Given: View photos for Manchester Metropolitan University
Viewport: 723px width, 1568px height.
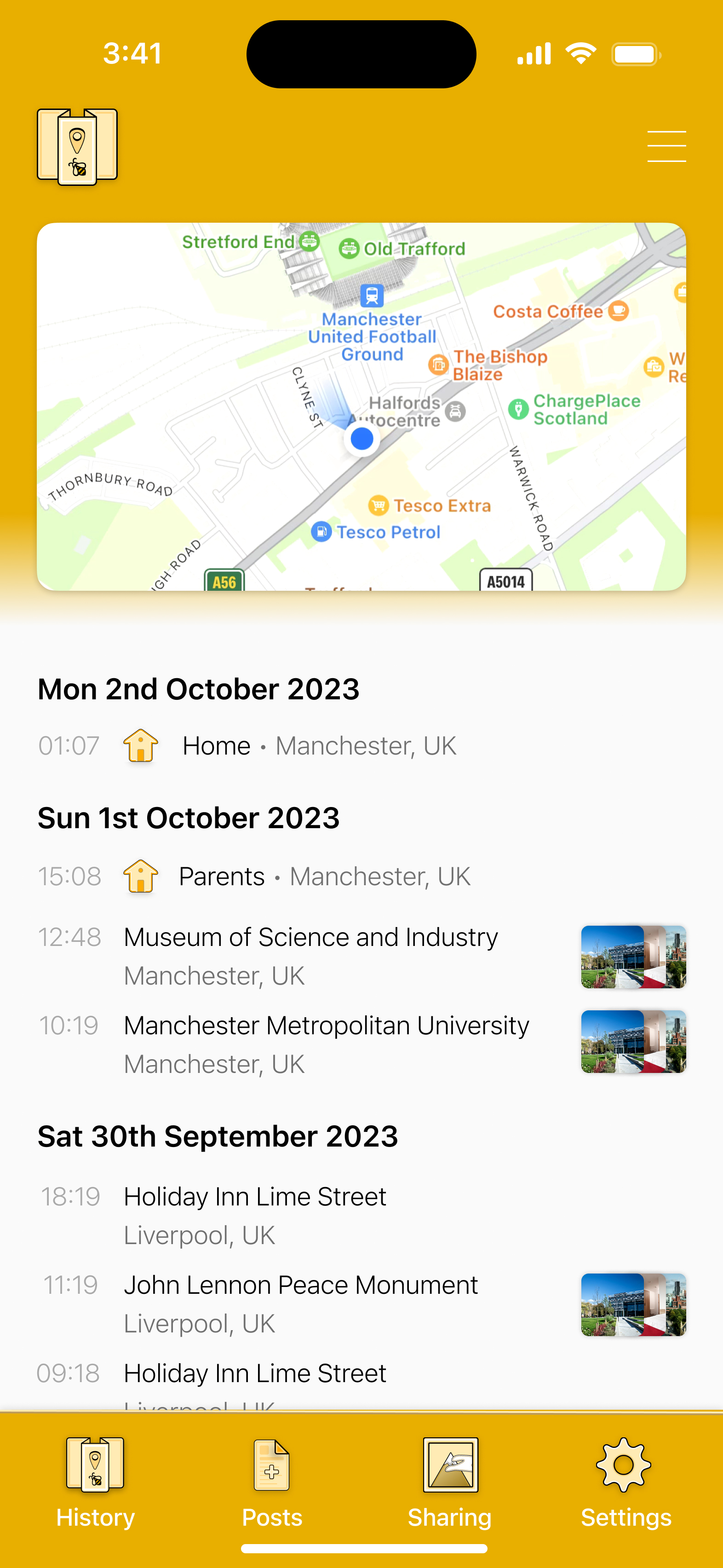Looking at the screenshot, I should (633, 1042).
